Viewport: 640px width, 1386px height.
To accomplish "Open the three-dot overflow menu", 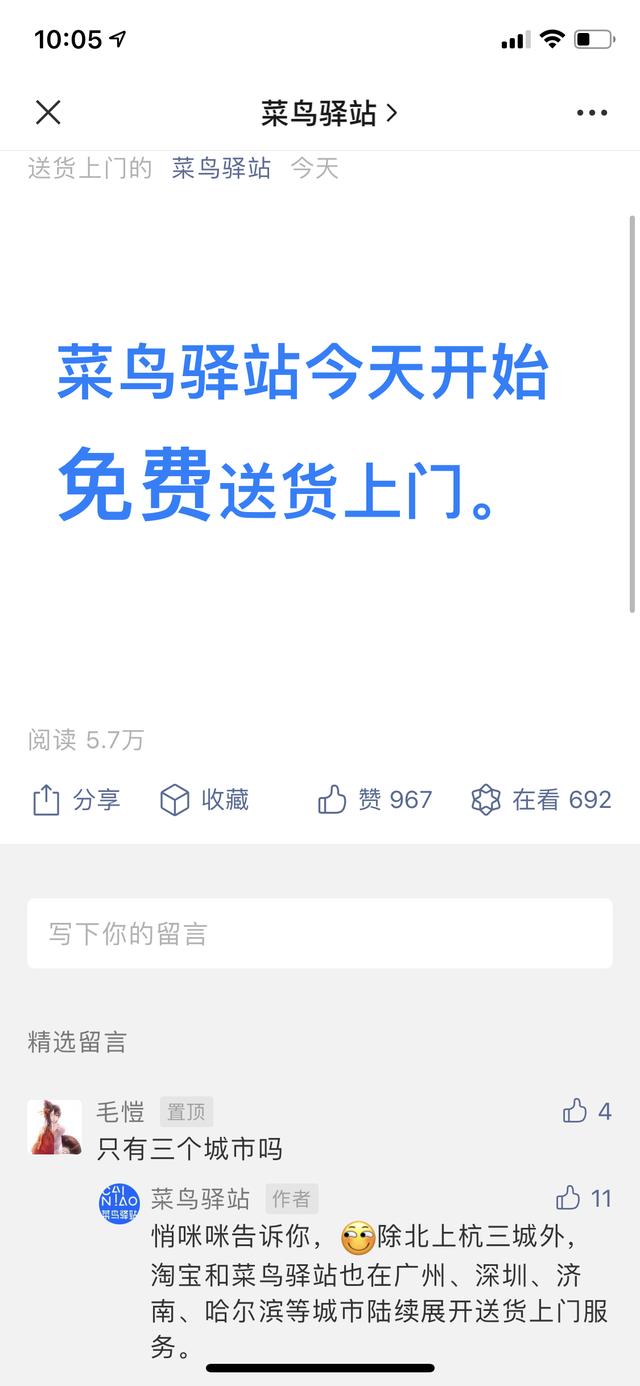I will click(592, 113).
